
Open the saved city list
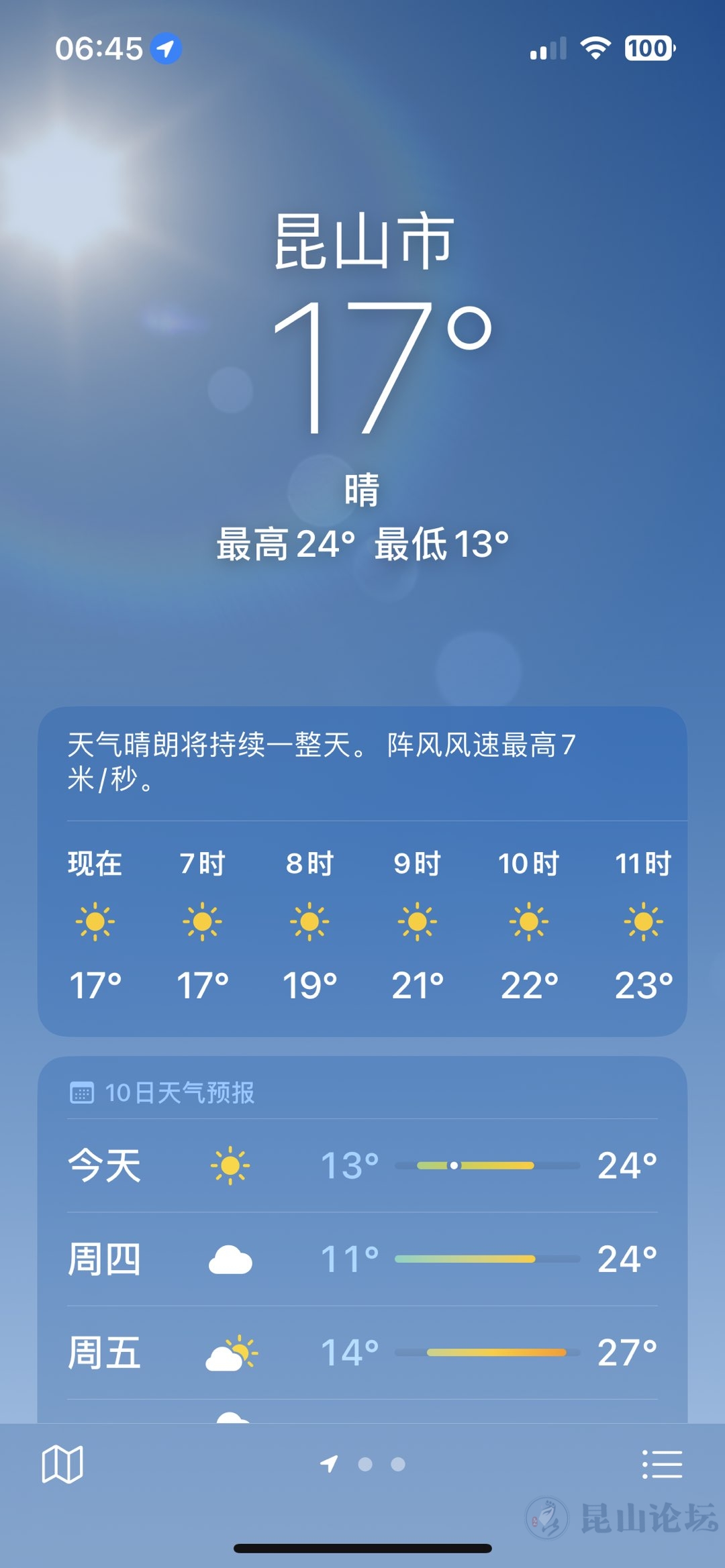pos(662,1464)
